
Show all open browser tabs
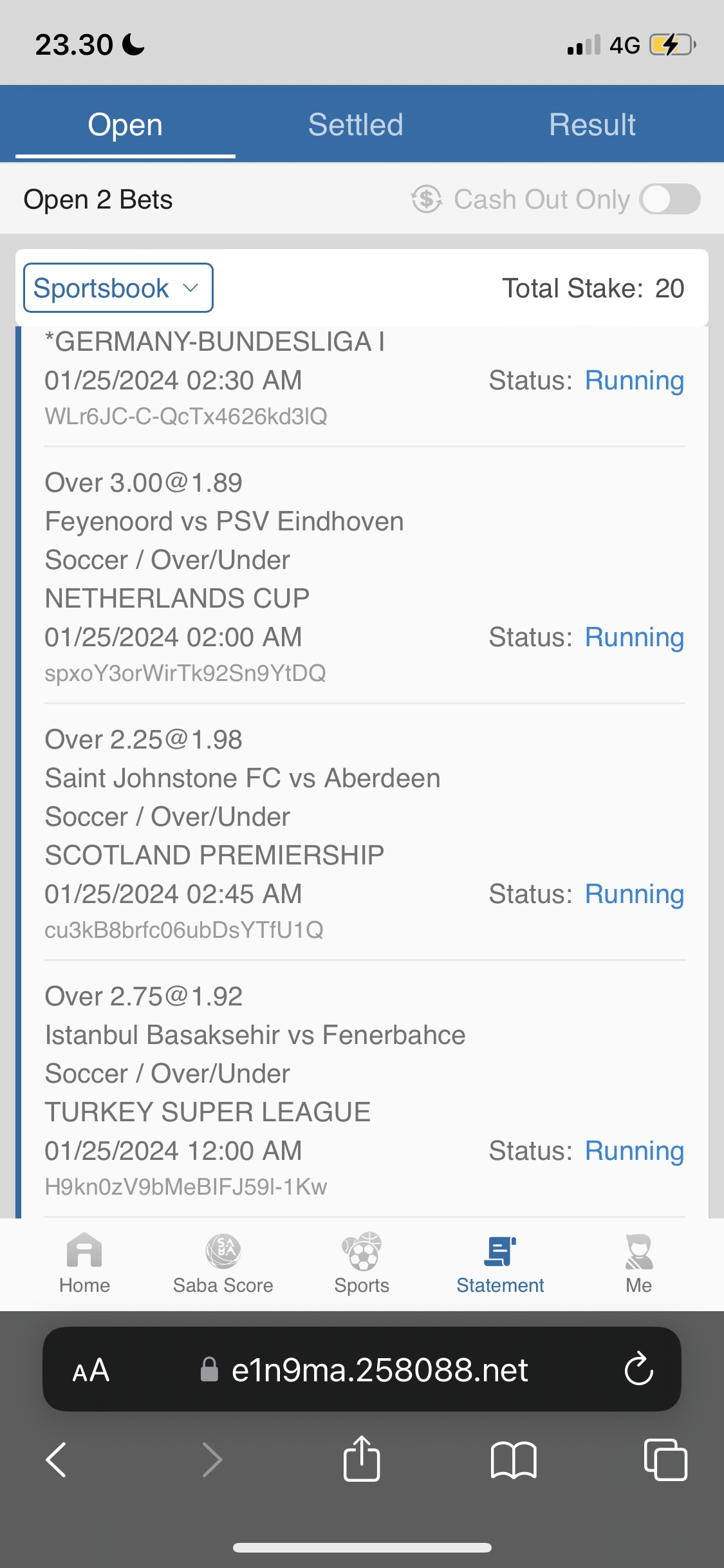[665, 1459]
